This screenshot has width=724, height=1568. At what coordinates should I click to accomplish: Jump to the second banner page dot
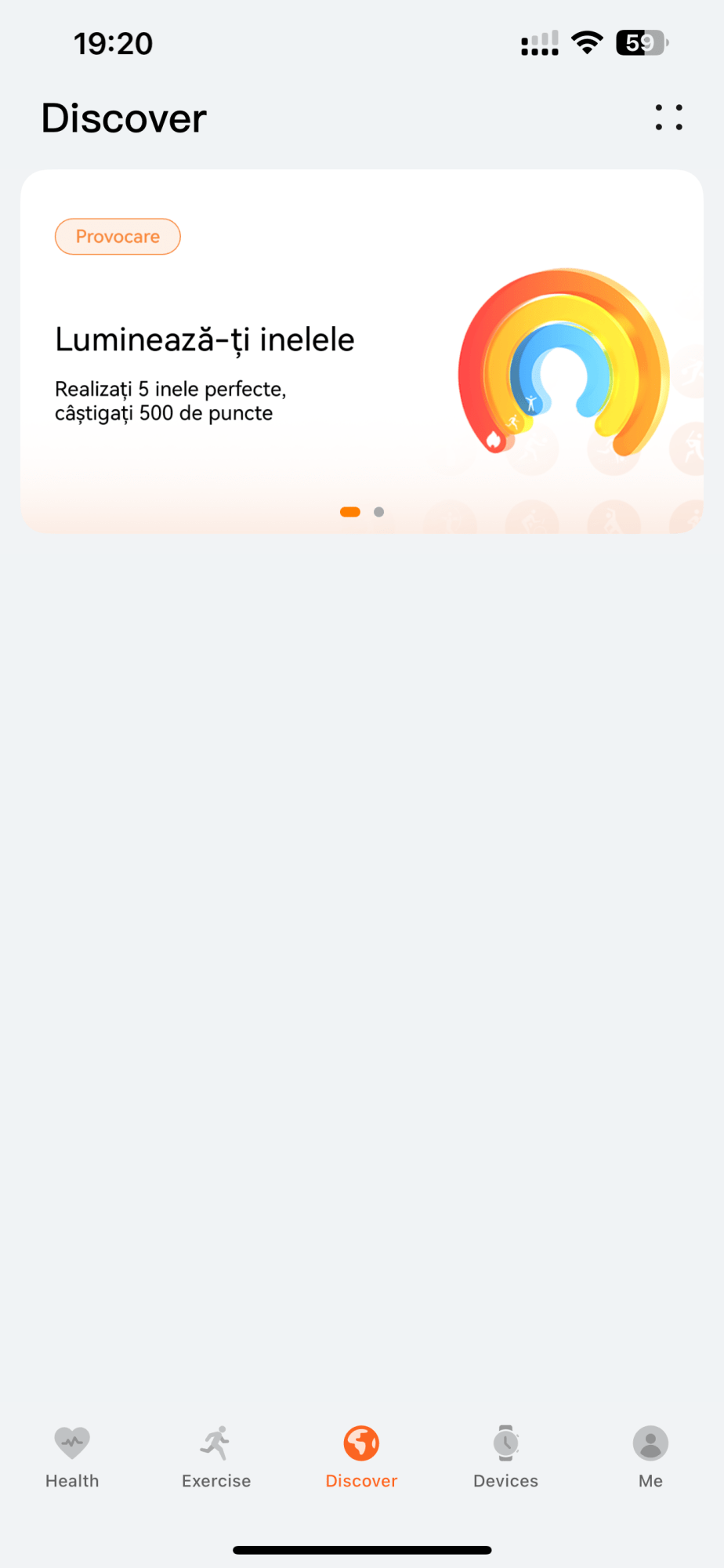click(x=379, y=512)
